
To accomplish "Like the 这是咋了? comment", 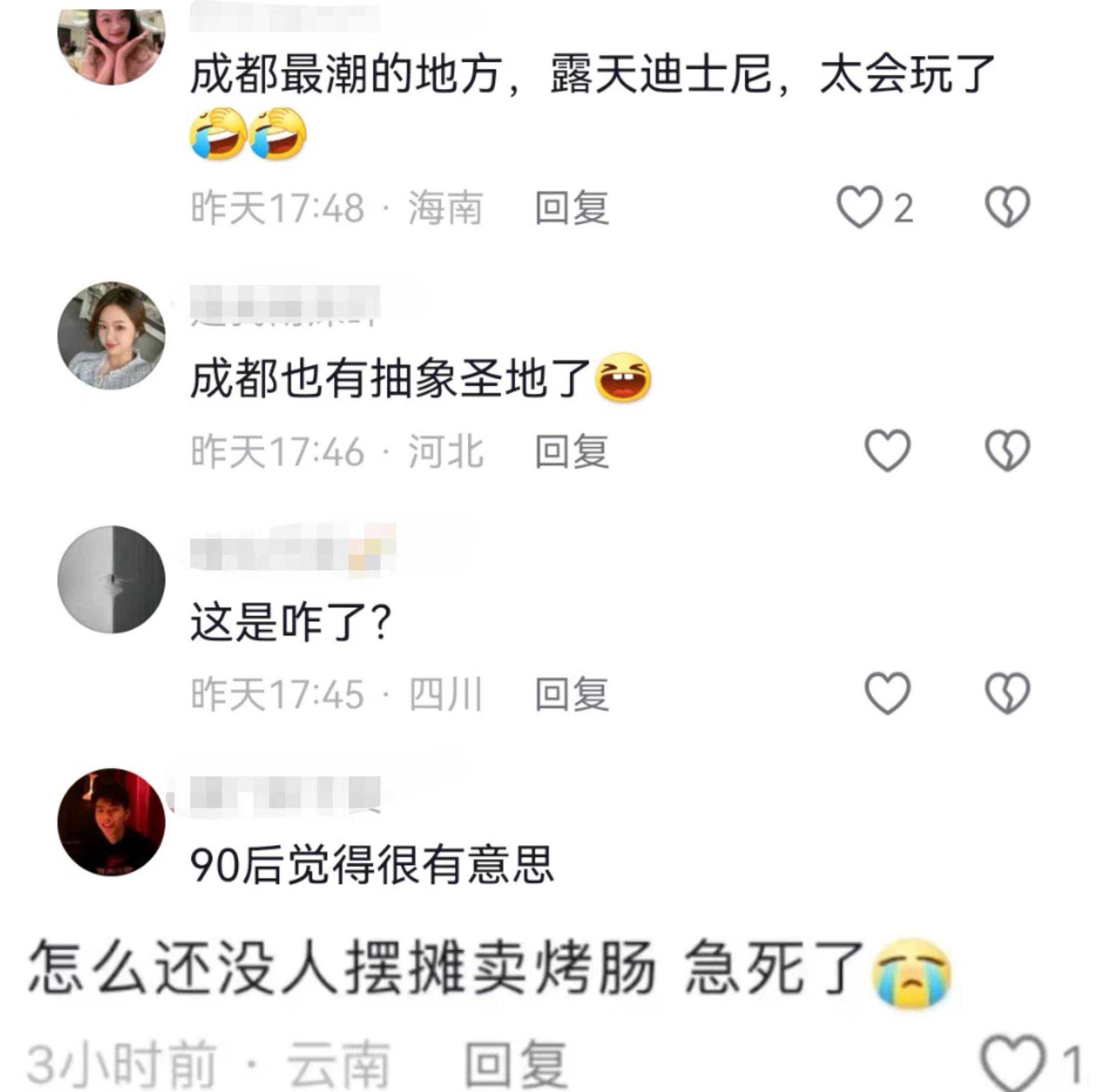I will (x=887, y=693).
